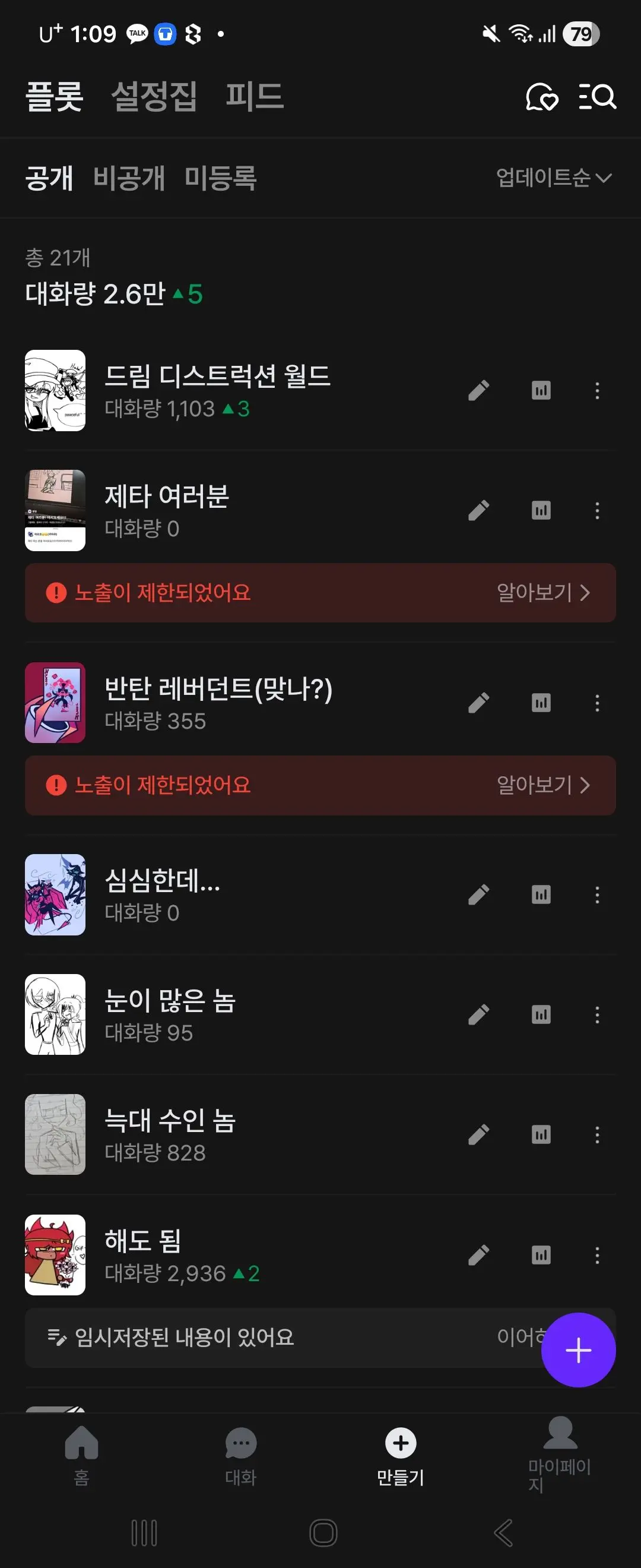Tap 알아보기 under 반탄 레버던트(맞나?)
641x1568 pixels.
click(x=543, y=785)
